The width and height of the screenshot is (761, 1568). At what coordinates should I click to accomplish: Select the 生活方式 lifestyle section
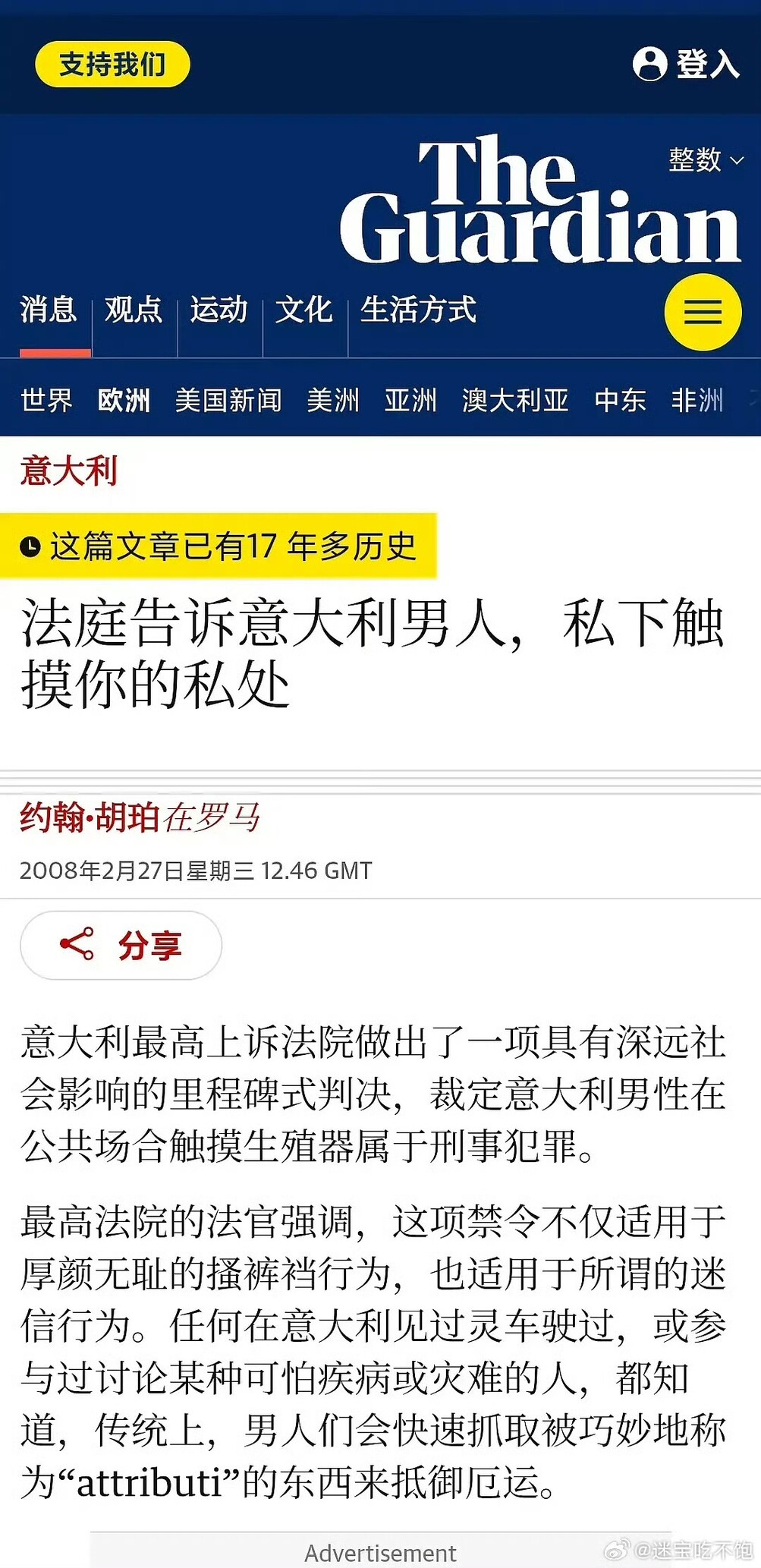418,310
